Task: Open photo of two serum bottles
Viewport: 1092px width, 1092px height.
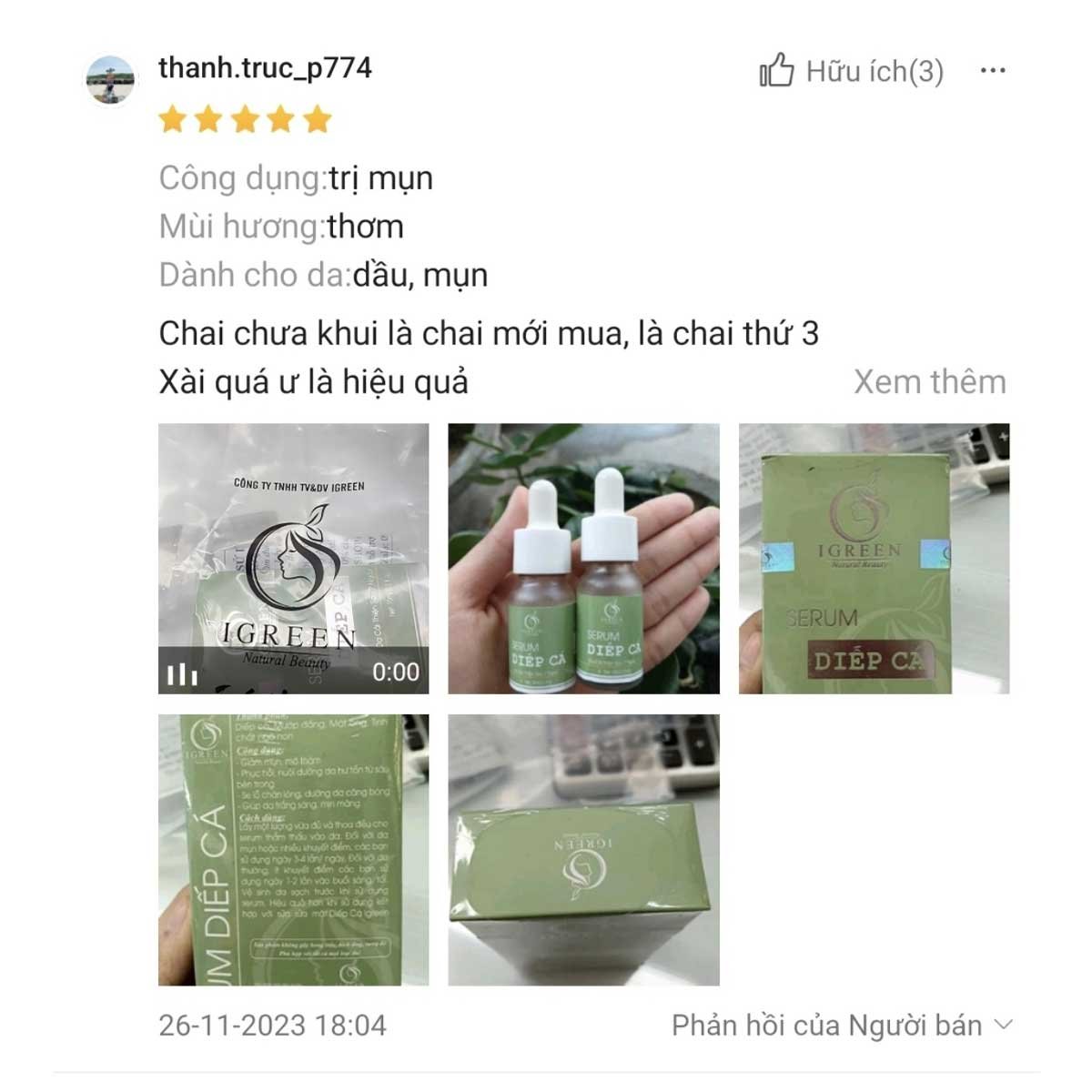Action: click(583, 558)
